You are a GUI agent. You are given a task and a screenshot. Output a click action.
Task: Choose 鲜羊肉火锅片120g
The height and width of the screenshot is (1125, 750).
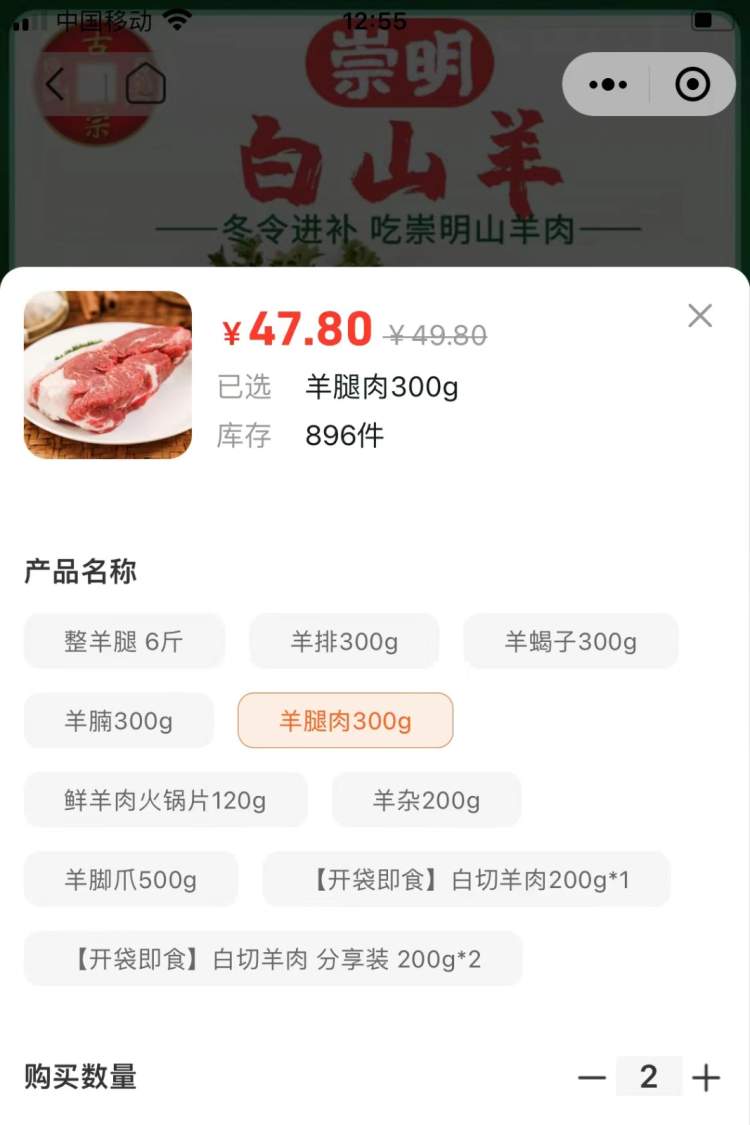click(x=165, y=800)
